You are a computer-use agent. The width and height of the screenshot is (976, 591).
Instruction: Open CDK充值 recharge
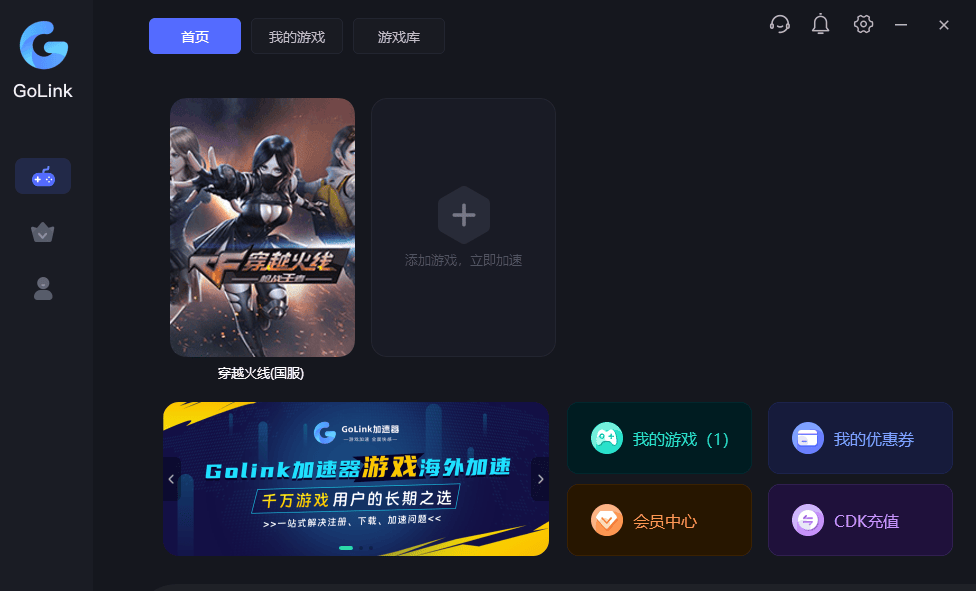coord(860,520)
